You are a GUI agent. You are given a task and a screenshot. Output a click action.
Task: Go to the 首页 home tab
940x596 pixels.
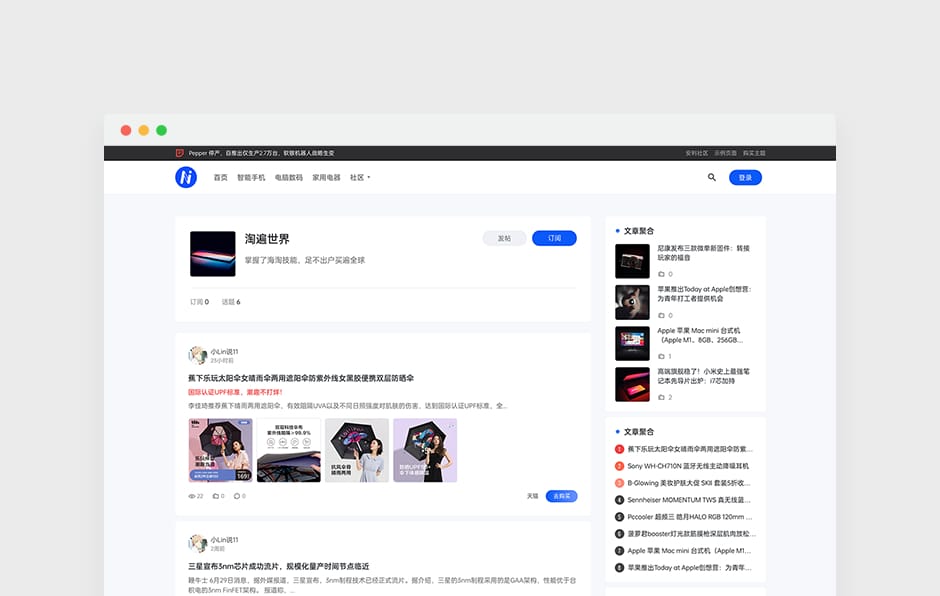(220, 177)
